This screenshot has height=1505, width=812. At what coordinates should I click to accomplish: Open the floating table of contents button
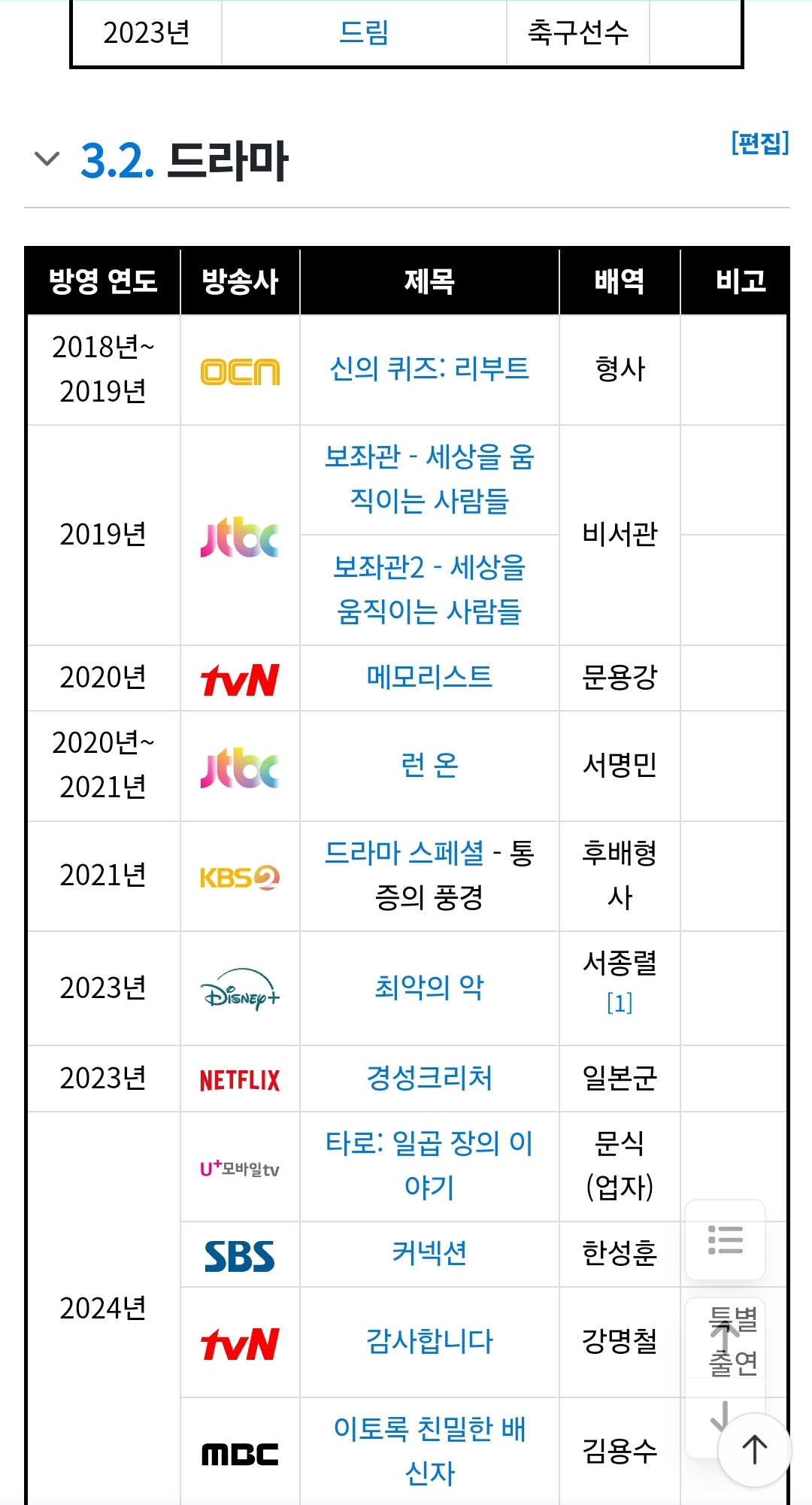[726, 1240]
